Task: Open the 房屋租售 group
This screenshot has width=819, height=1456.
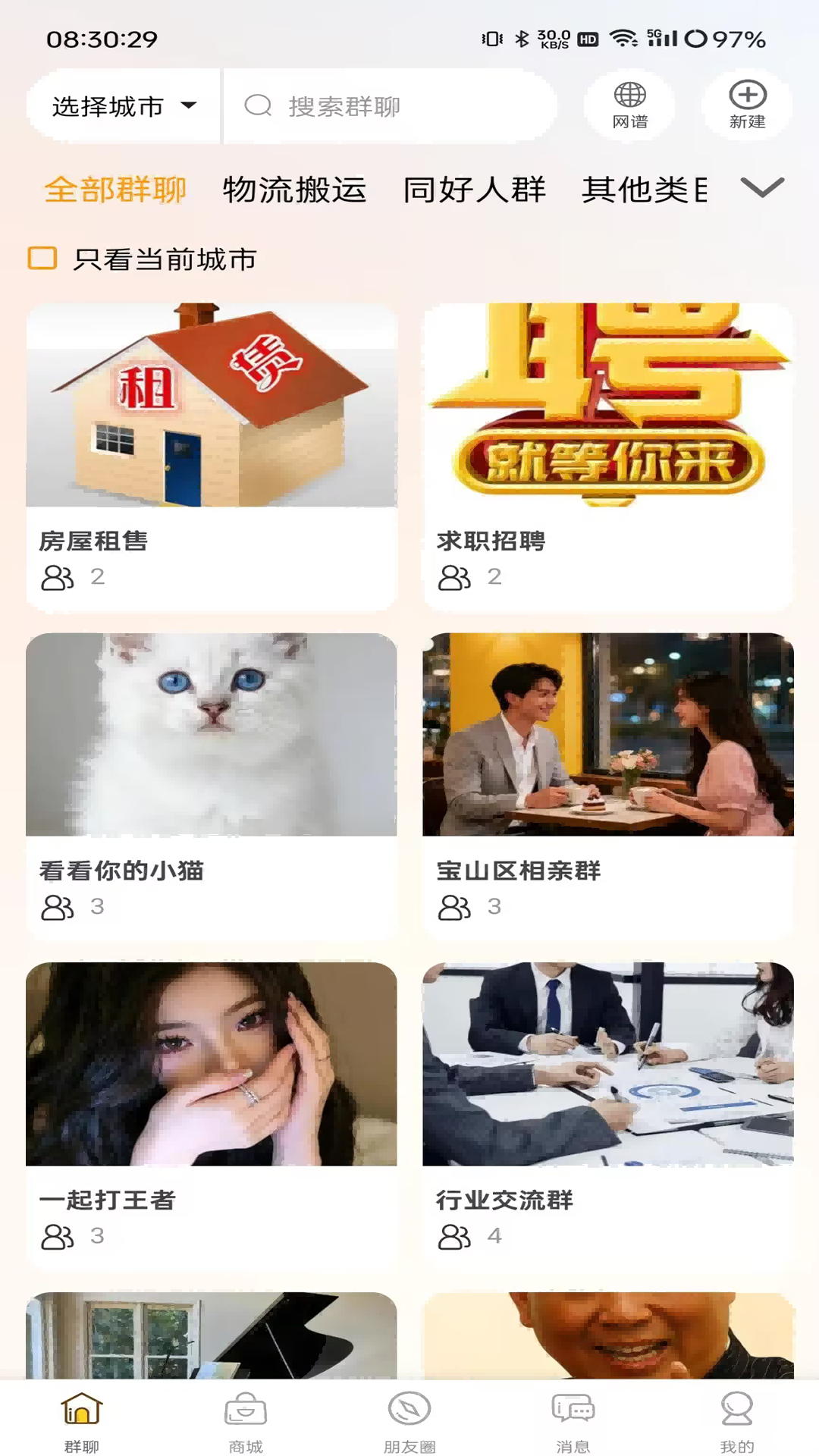Action: 212,455
